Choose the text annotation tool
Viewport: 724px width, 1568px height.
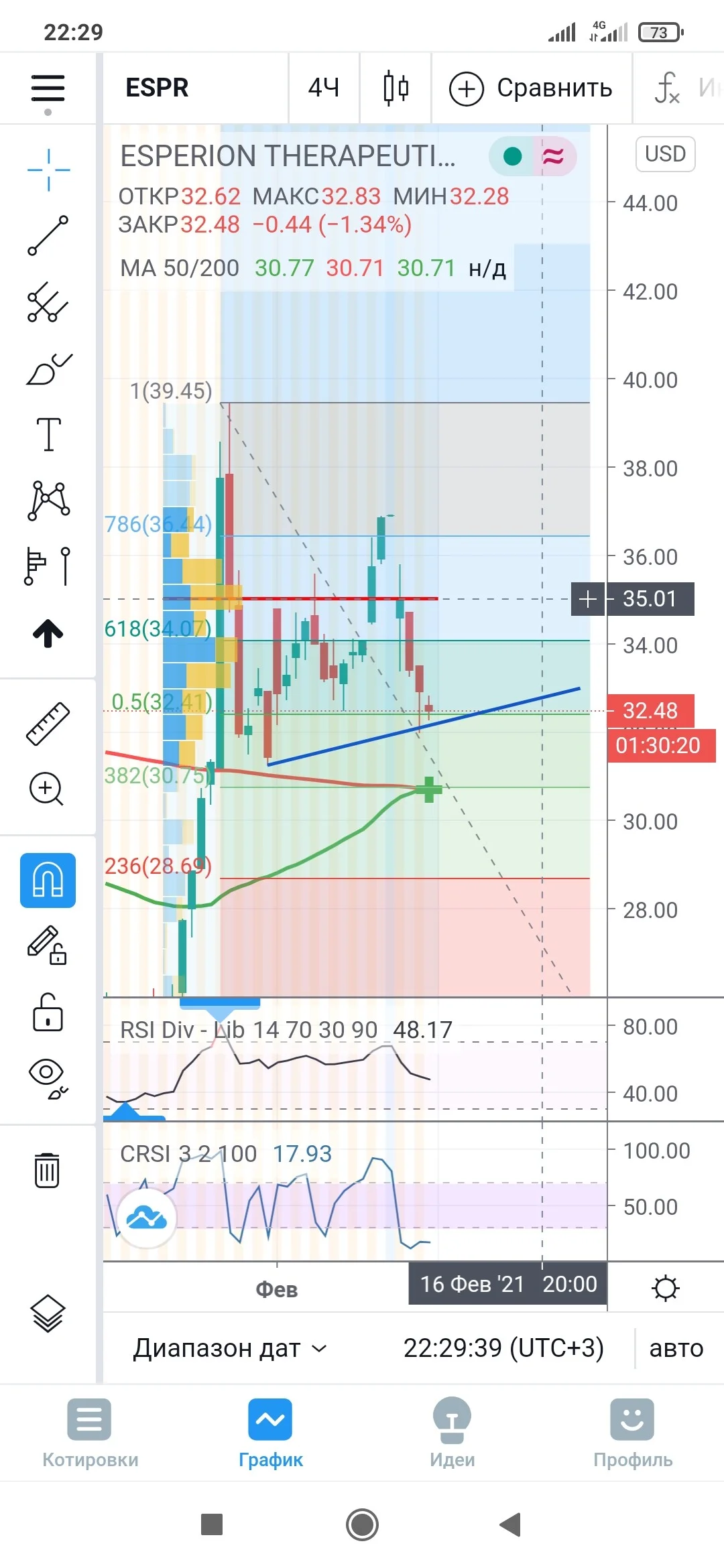coord(48,434)
